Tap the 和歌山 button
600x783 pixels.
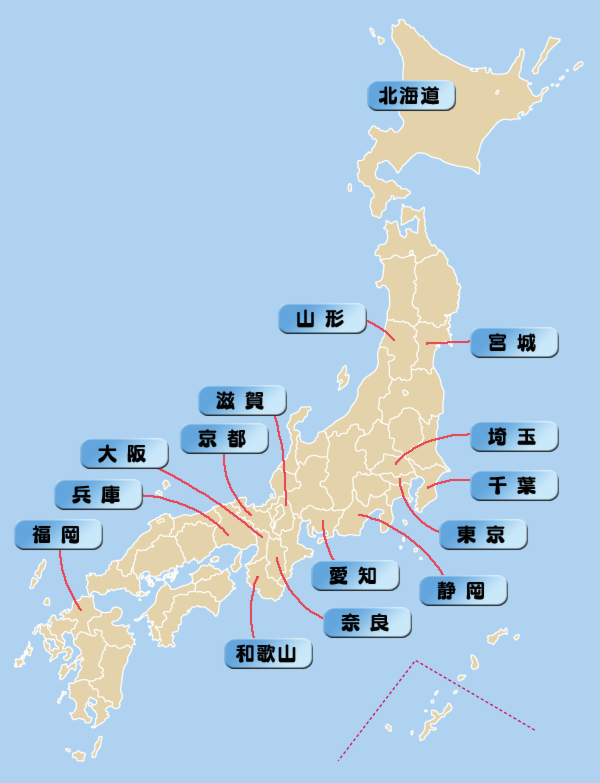click(x=266, y=654)
